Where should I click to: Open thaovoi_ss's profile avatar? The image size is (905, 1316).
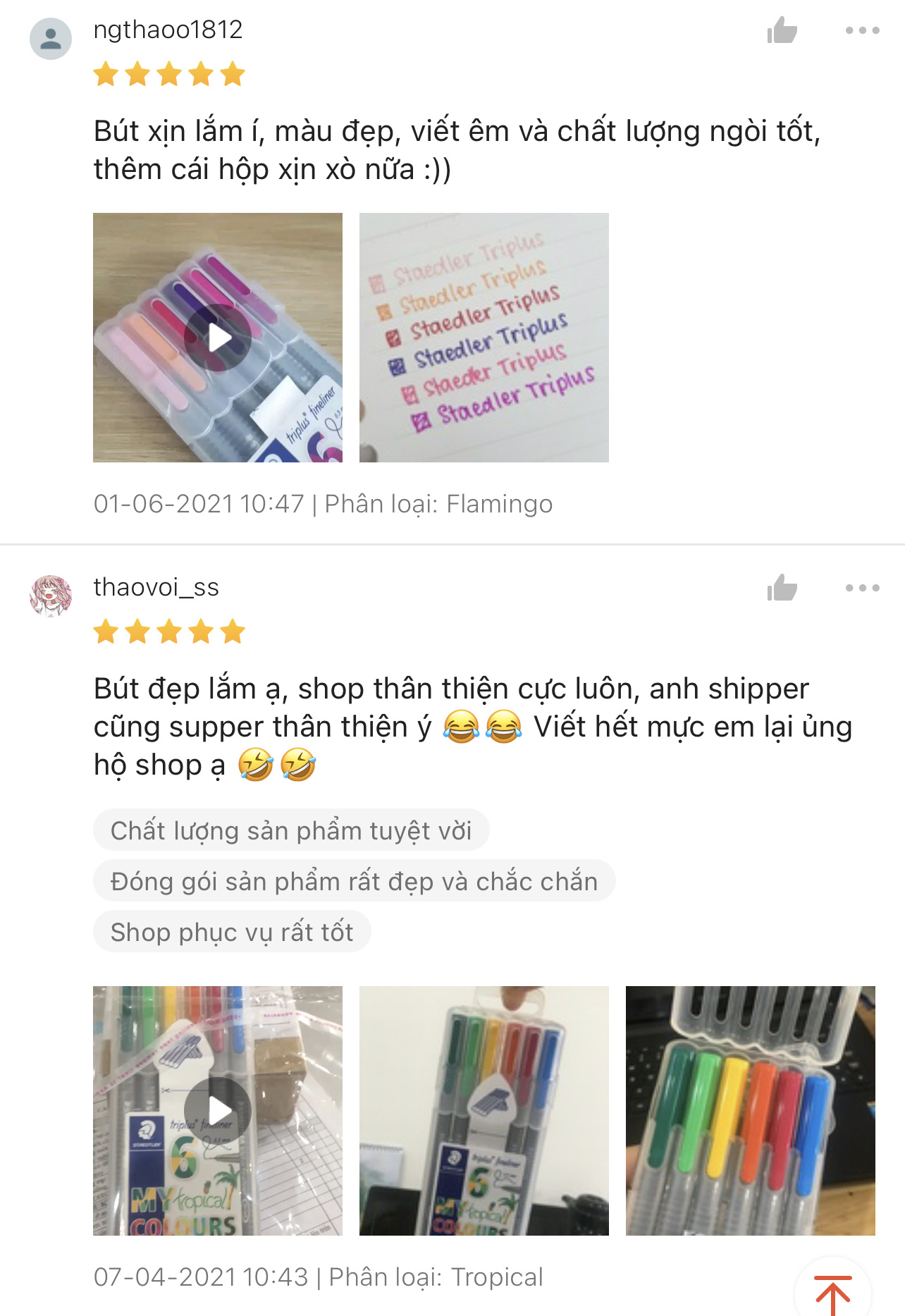coord(51,596)
